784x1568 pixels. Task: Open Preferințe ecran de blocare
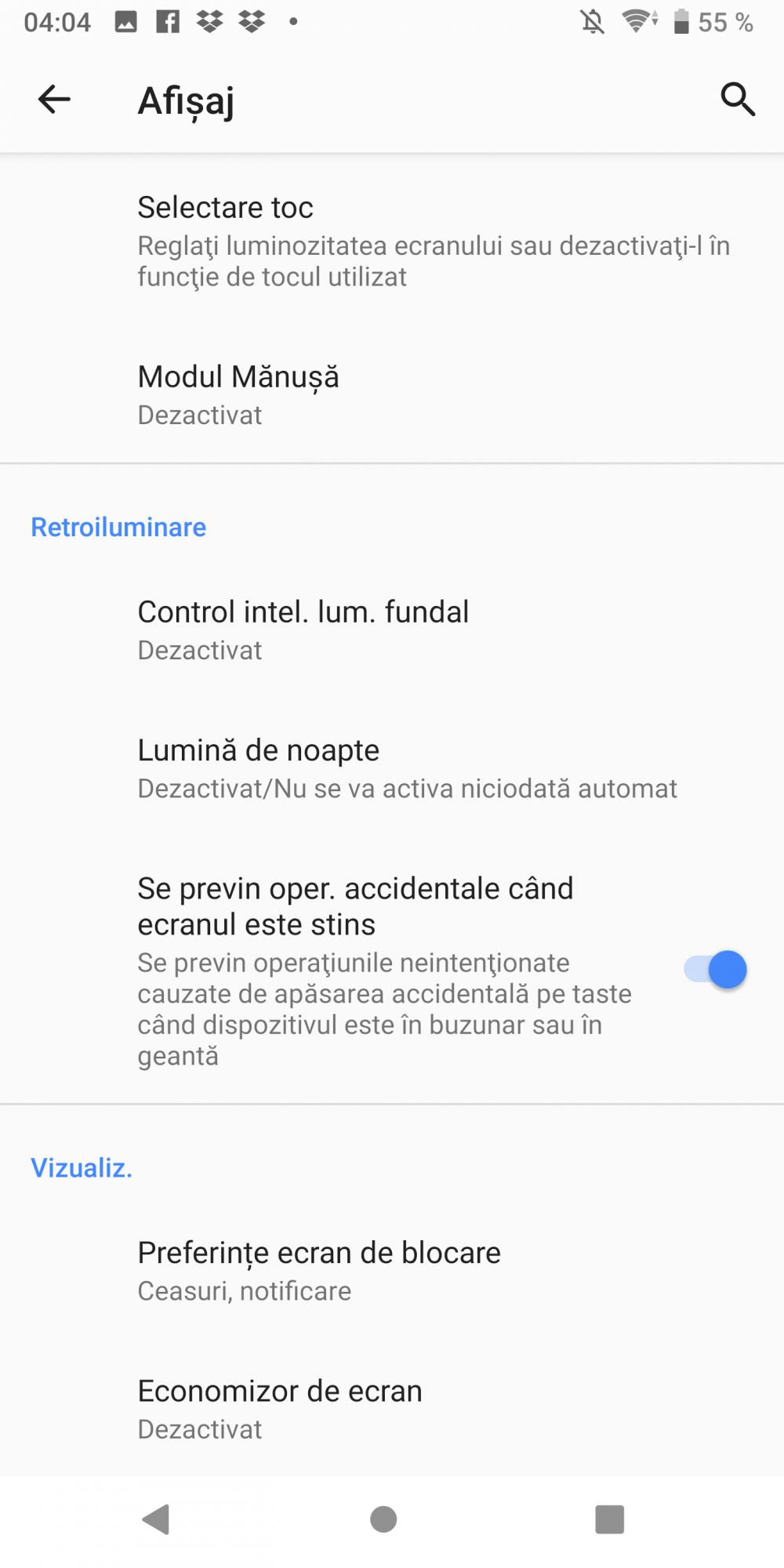[x=392, y=1270]
